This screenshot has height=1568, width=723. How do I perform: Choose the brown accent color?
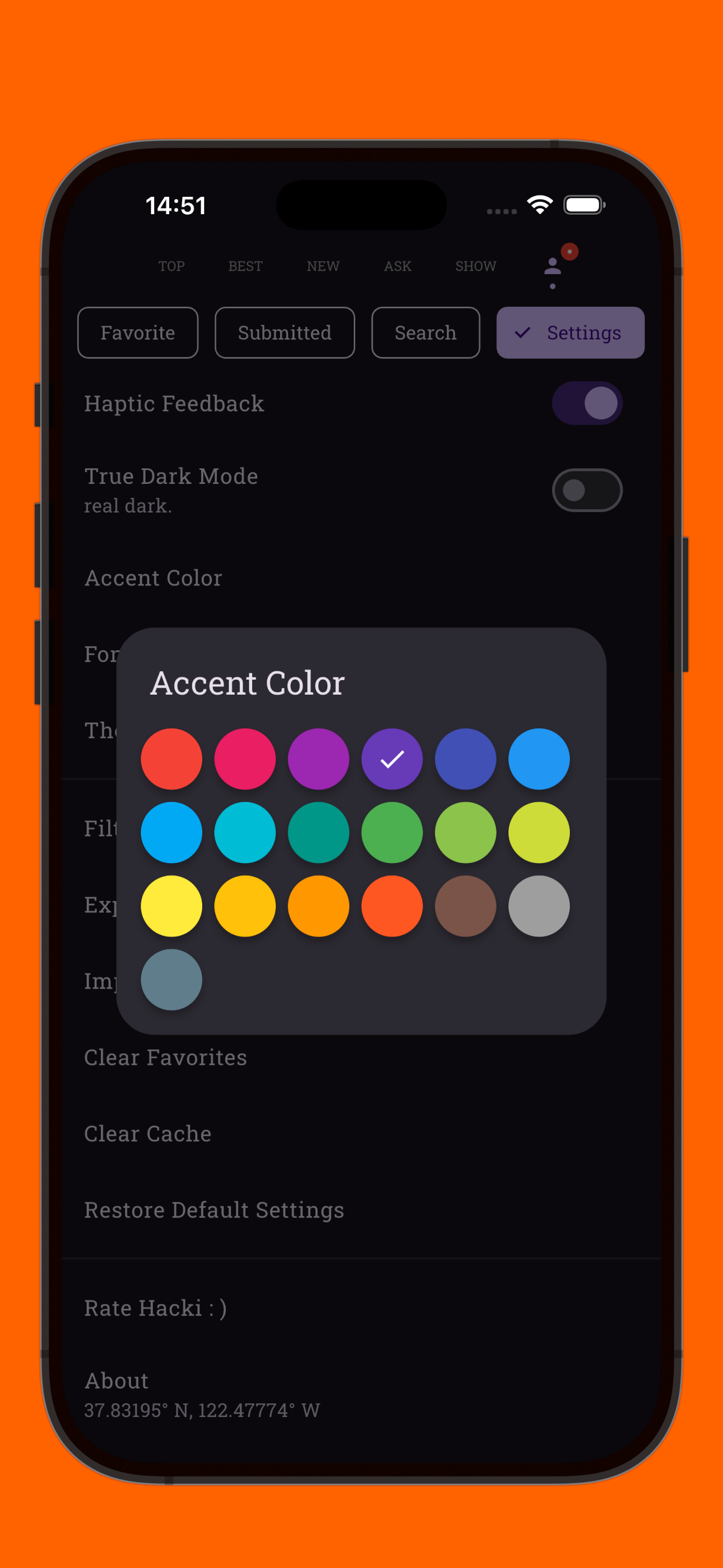point(466,906)
